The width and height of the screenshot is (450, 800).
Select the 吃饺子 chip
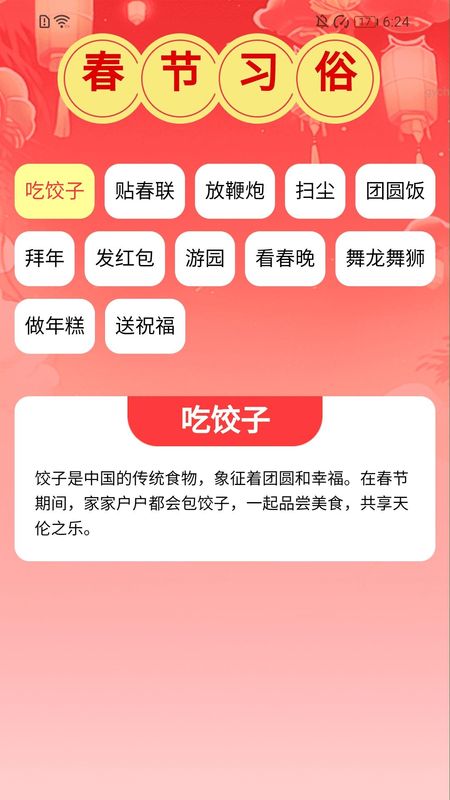[x=55, y=191]
